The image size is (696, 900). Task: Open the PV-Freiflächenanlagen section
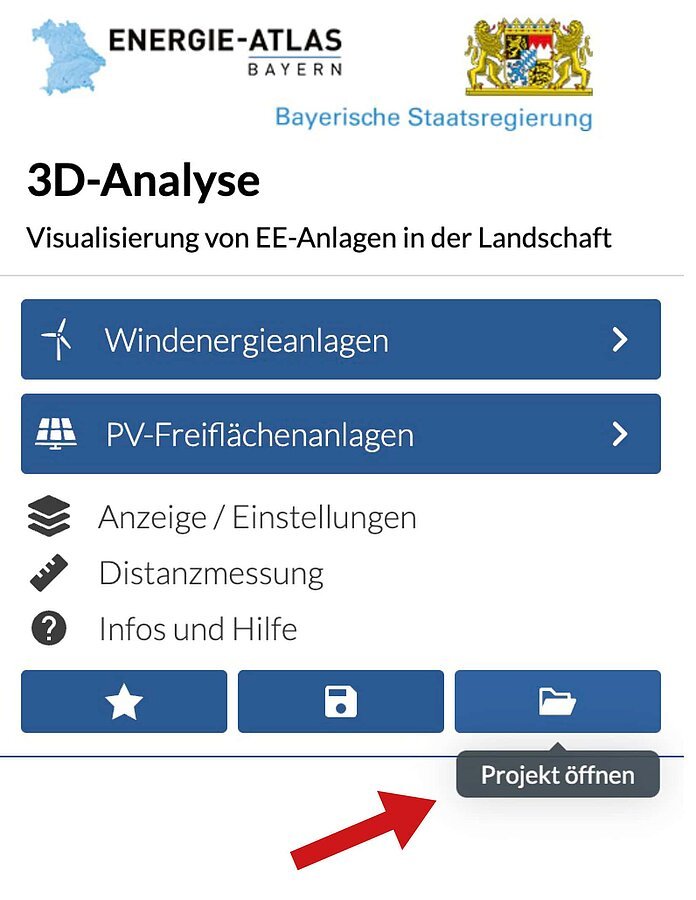(340, 435)
